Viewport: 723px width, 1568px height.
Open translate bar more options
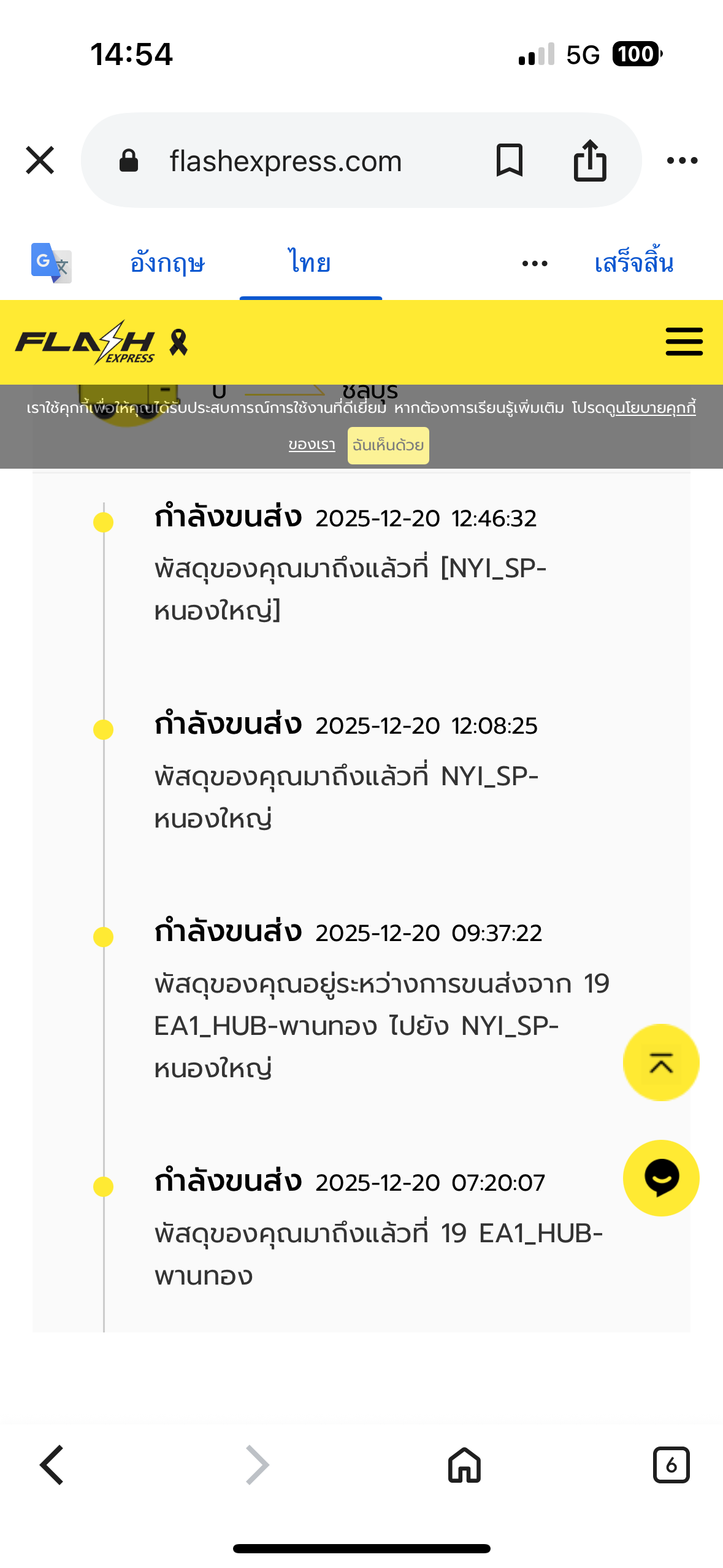coord(535,264)
